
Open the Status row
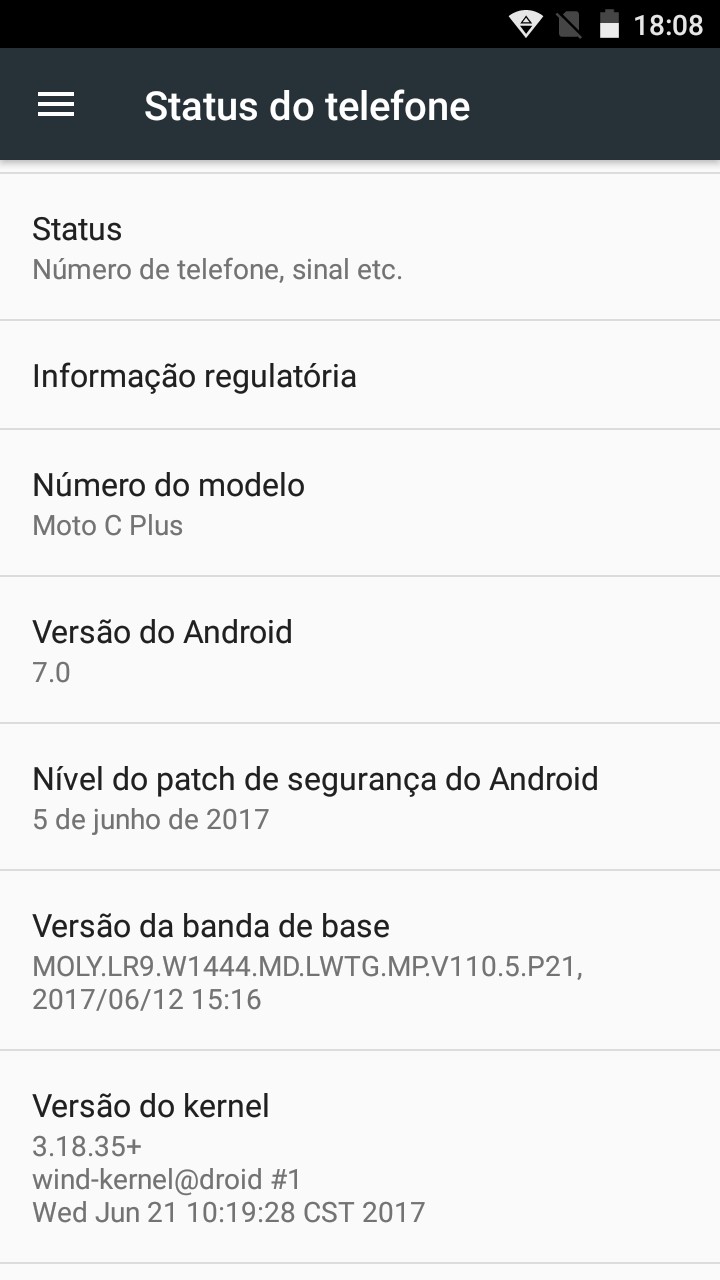point(360,247)
